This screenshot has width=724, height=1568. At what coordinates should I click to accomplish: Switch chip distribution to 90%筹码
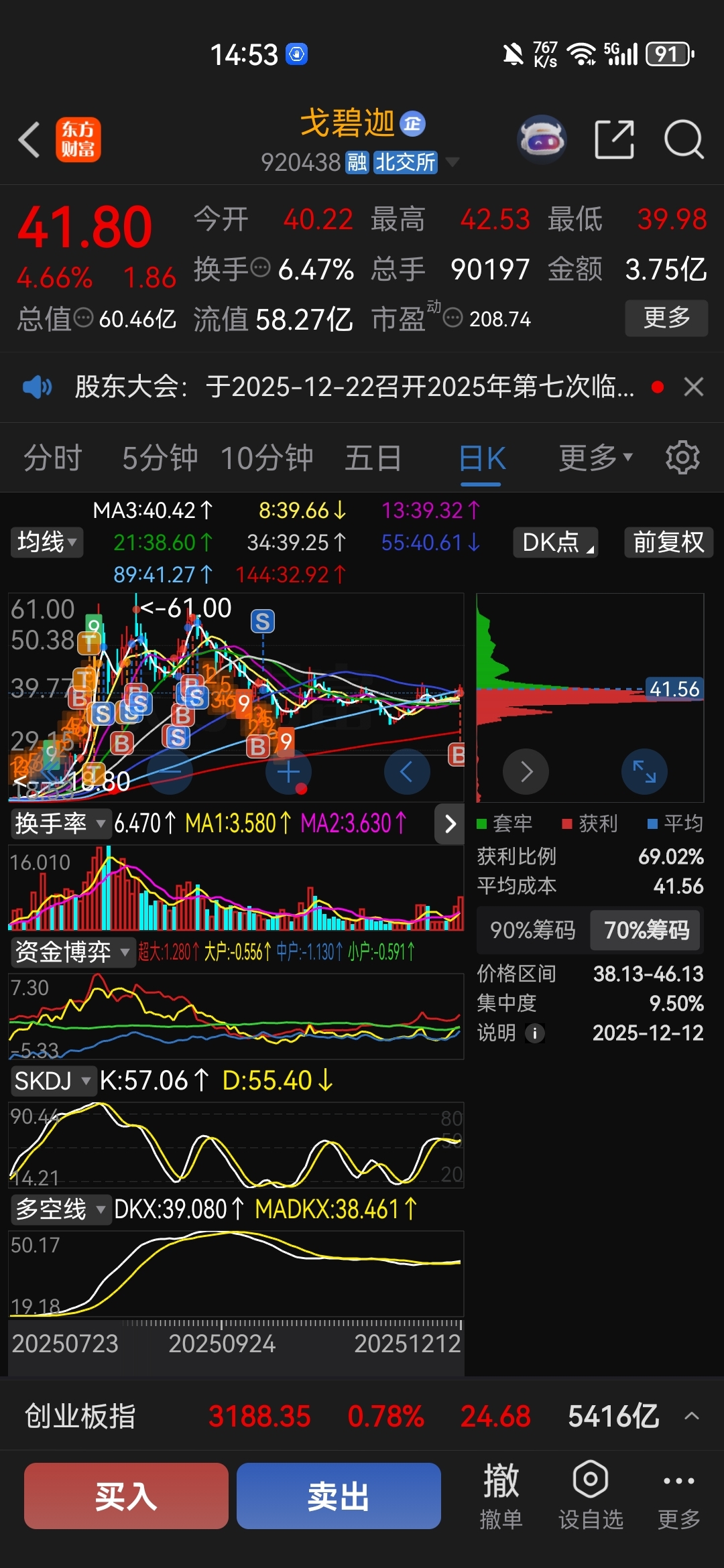click(532, 930)
